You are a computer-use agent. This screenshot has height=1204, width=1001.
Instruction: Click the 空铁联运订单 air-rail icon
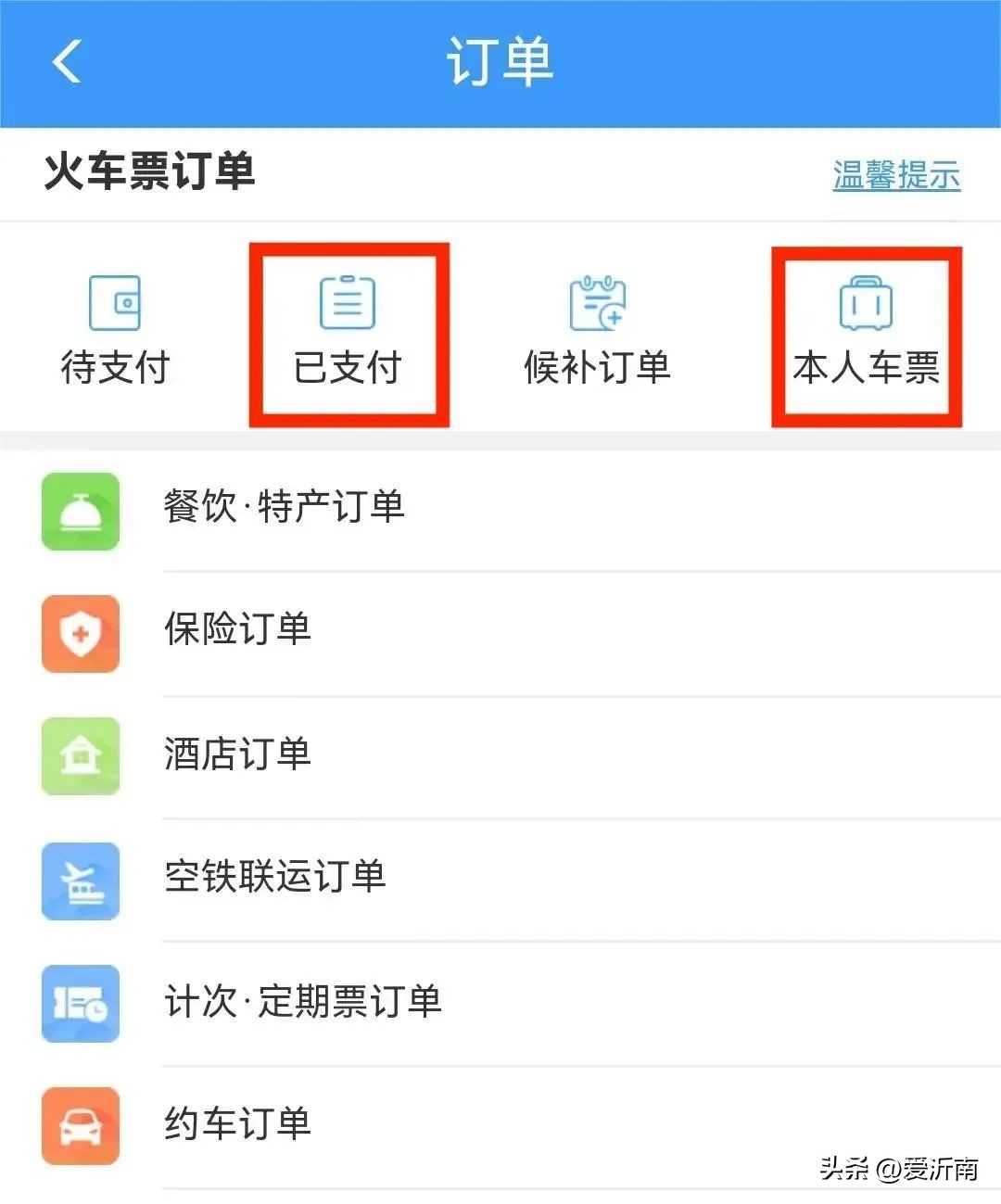click(x=80, y=881)
